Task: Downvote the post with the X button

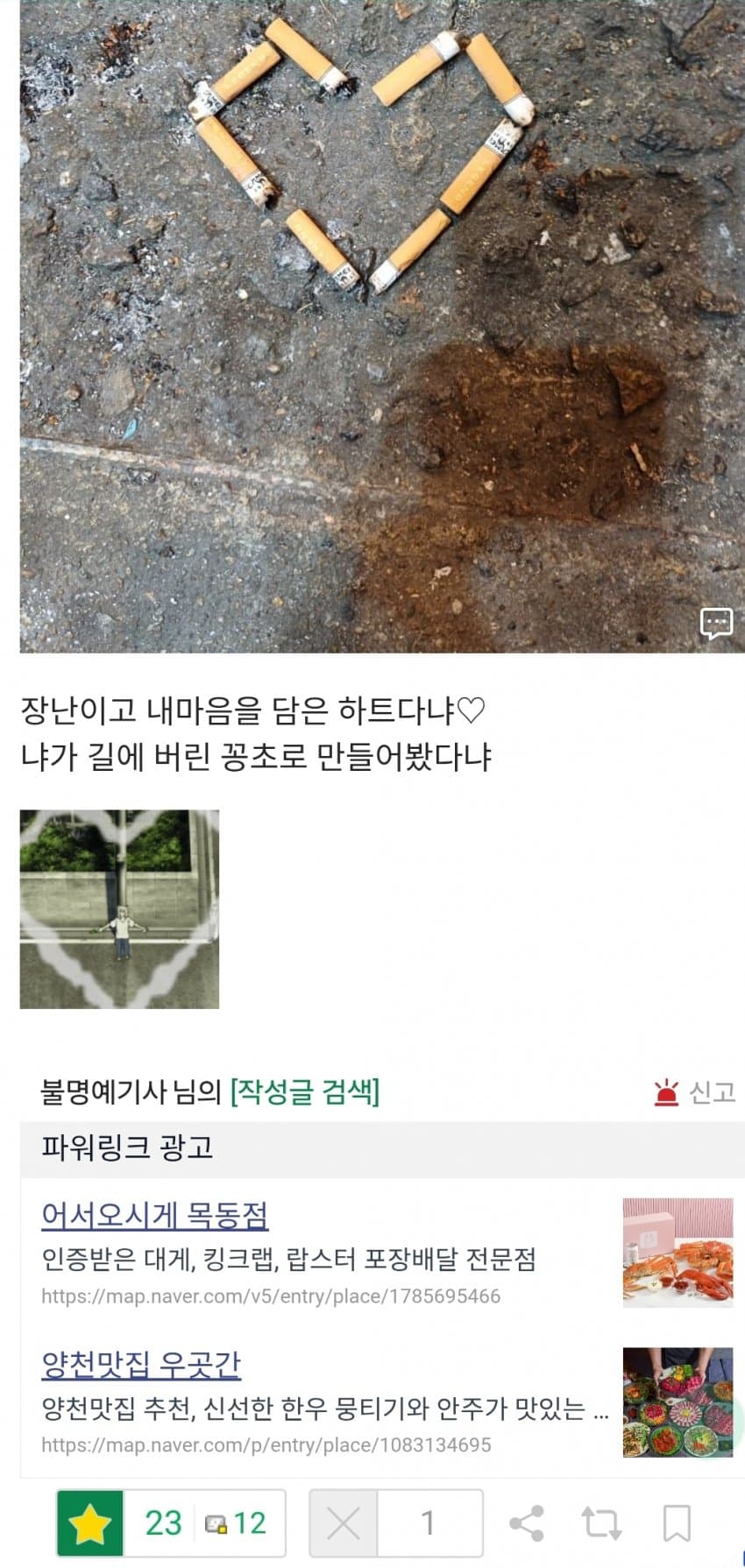Action: (x=344, y=1523)
